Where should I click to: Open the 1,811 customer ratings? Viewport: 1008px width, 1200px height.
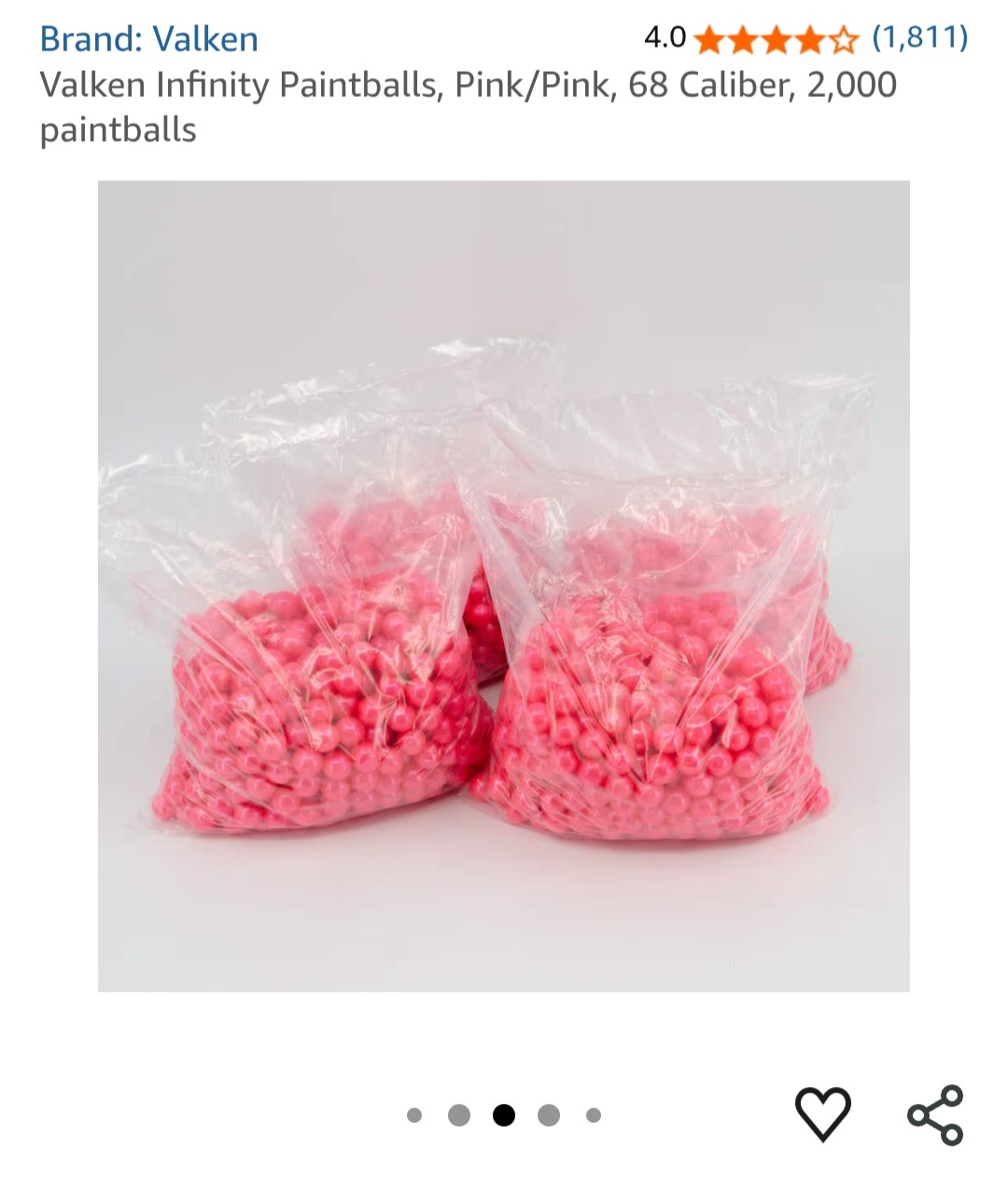[919, 37]
